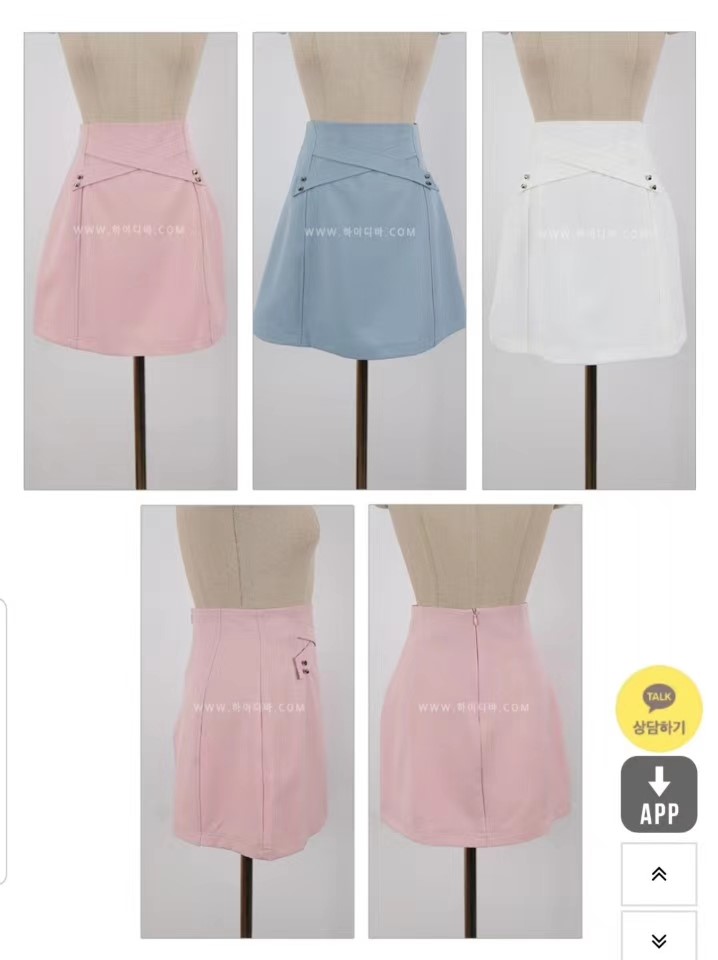Jump to top with the double up arrow
The width and height of the screenshot is (718, 960).
coord(659,874)
